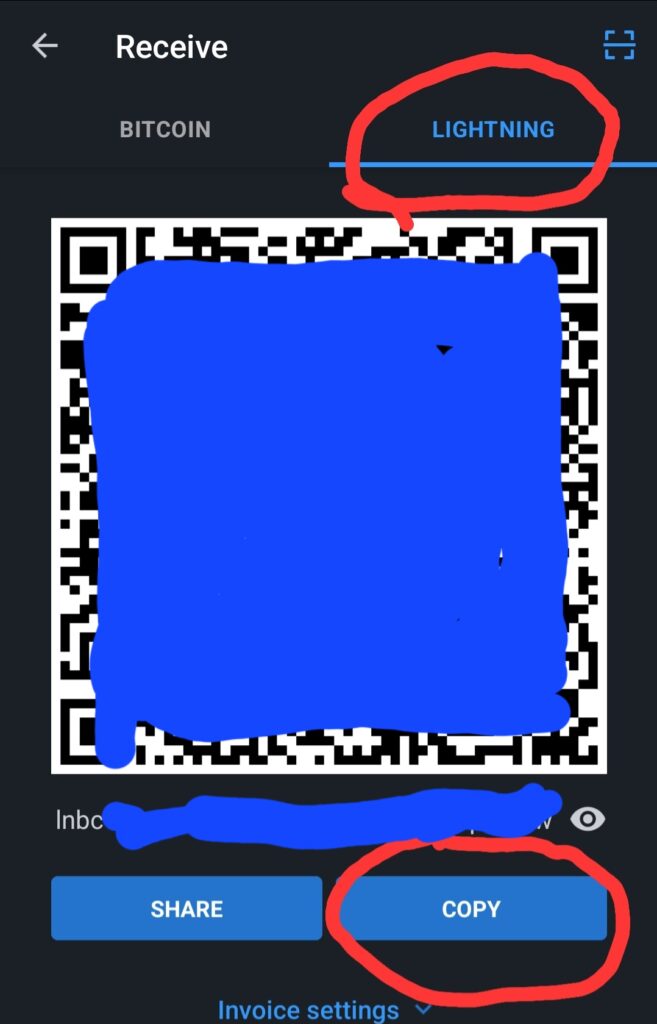Reveal the invoice with the eye icon
Viewport: 657px width, 1024px height.
(588, 820)
